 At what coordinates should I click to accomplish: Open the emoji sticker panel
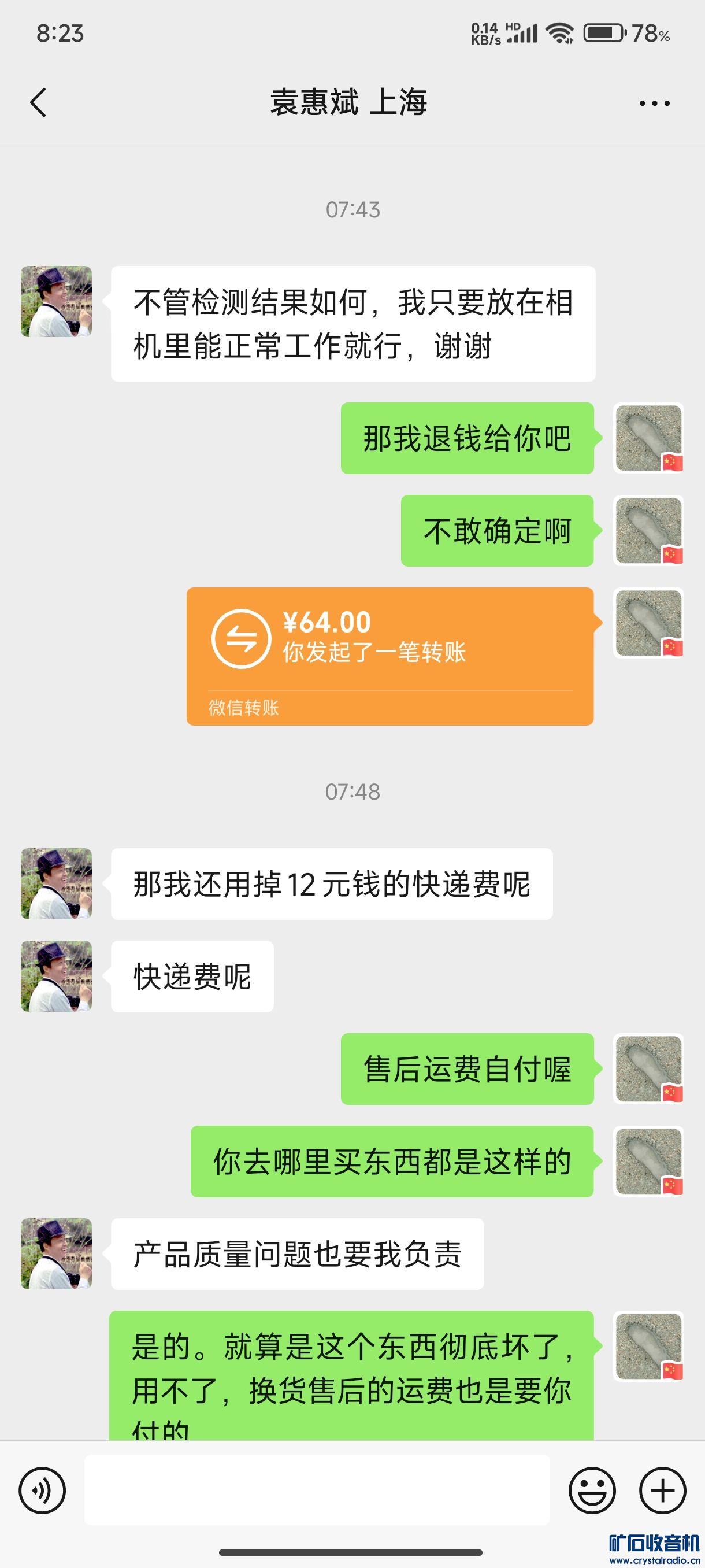point(592,1490)
